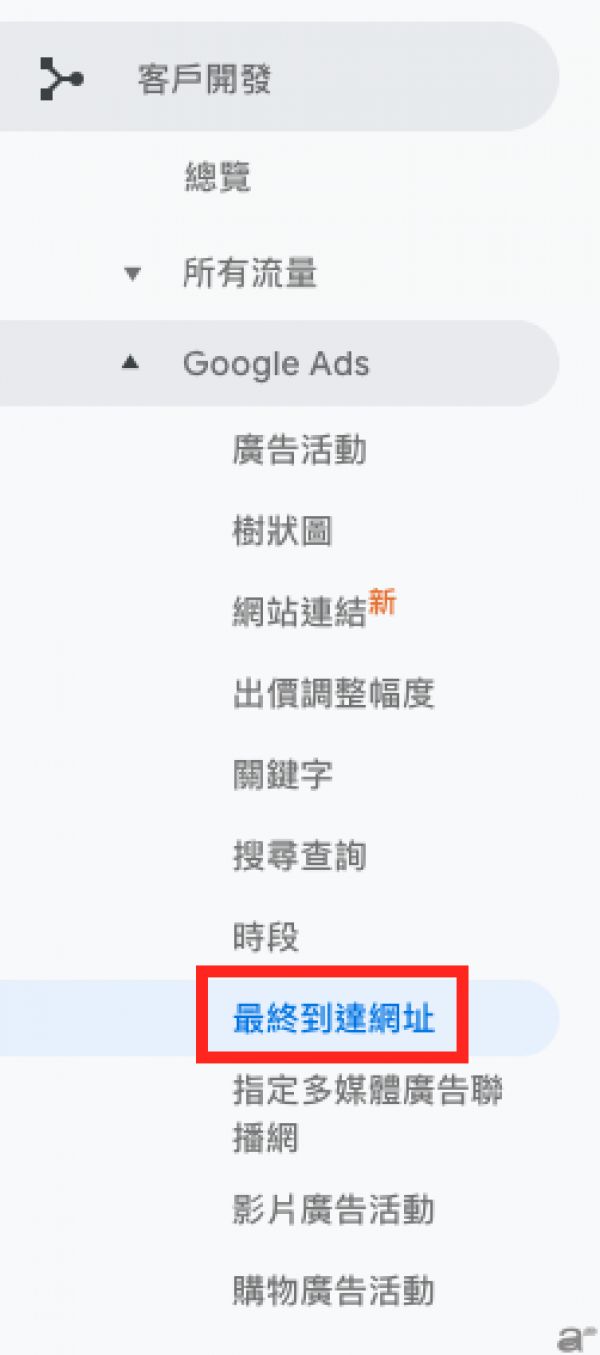Open the 總覽 report
600x1355 pixels.
coord(218,178)
